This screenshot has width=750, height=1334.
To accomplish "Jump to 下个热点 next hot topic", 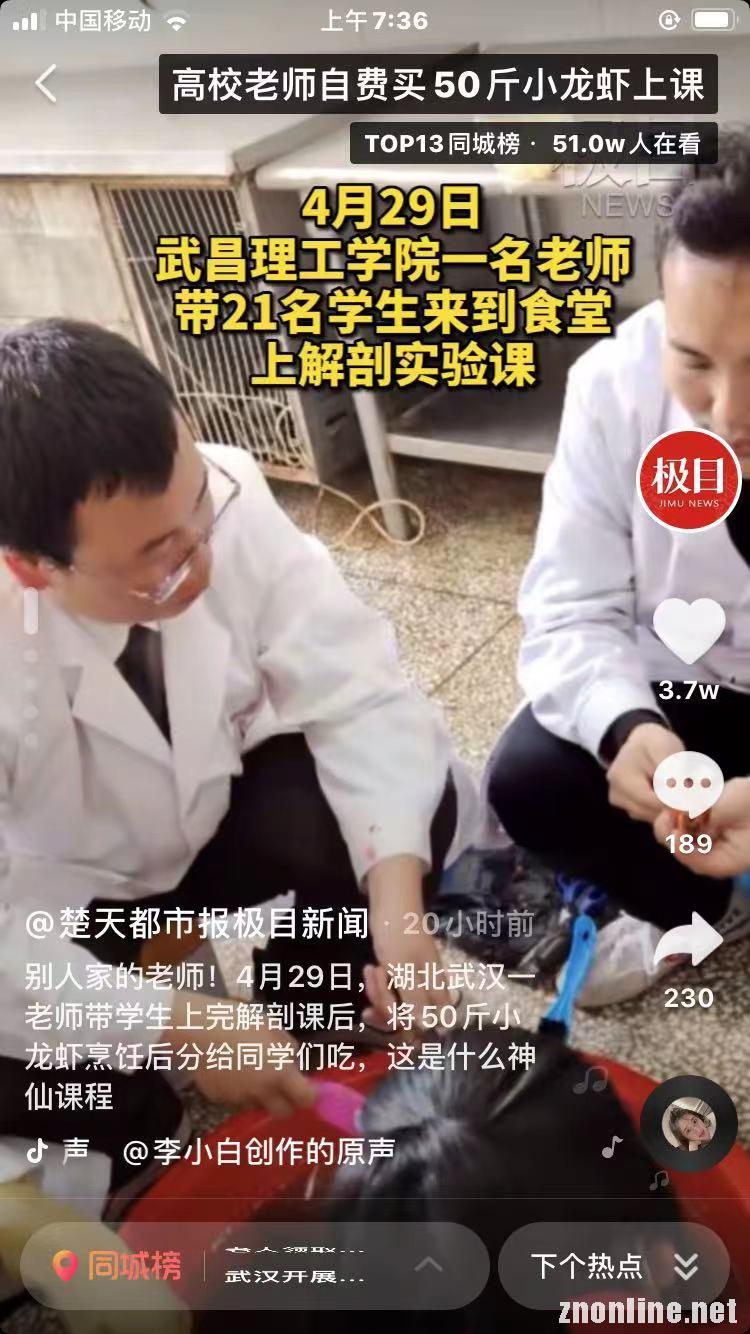I will pyautogui.click(x=614, y=1266).
